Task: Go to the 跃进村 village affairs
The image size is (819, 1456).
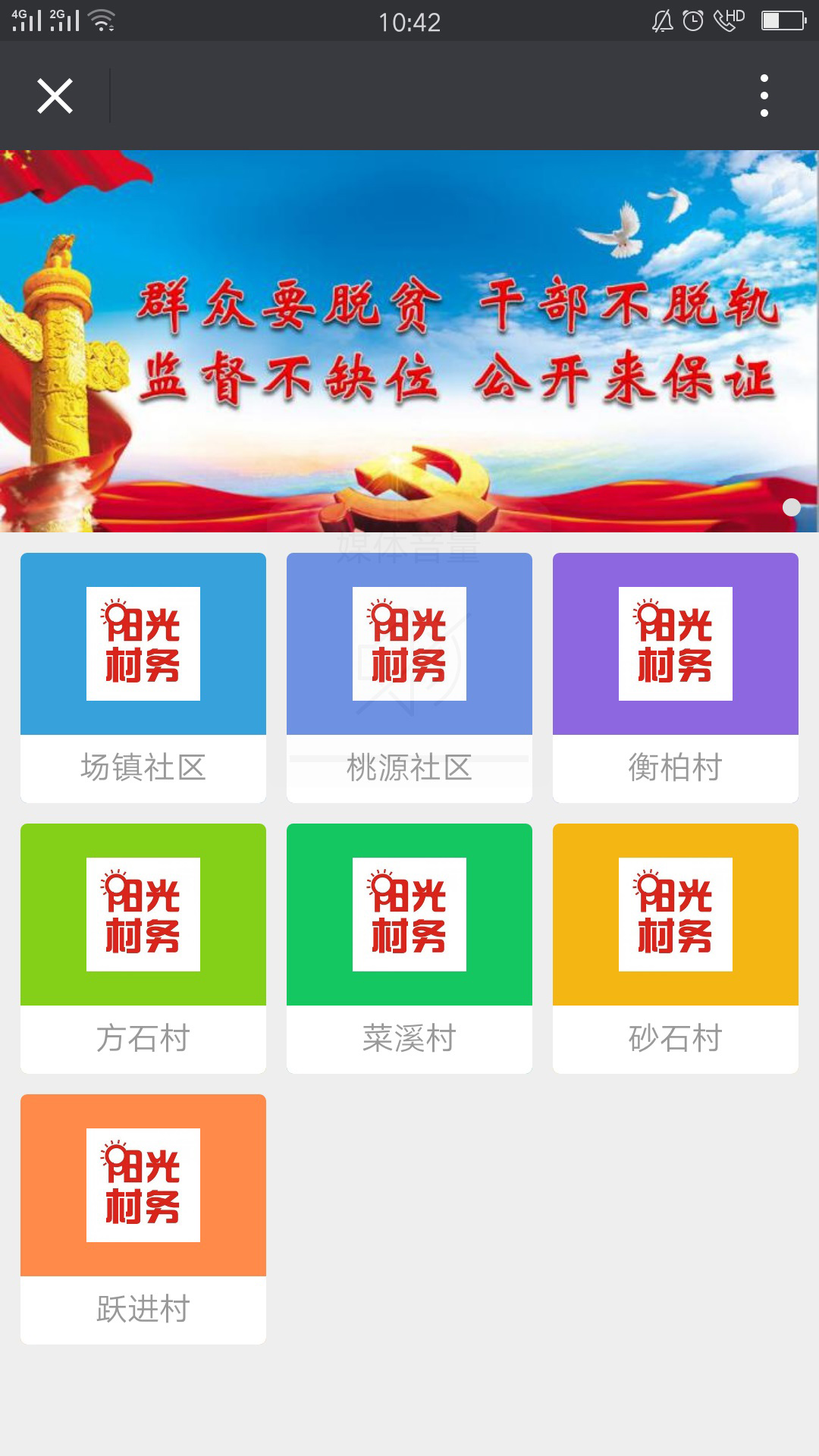Action: pyautogui.click(x=143, y=1218)
